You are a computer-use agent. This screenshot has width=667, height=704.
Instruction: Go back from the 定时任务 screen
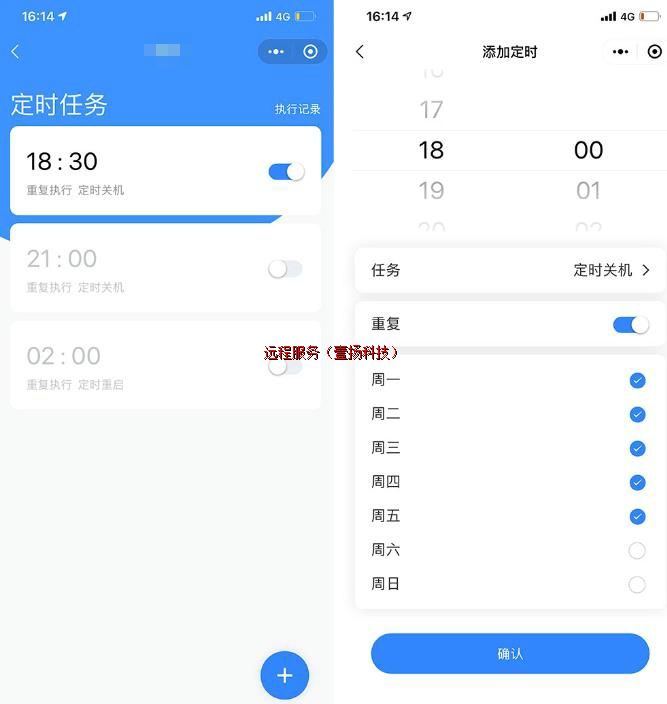tap(15, 52)
